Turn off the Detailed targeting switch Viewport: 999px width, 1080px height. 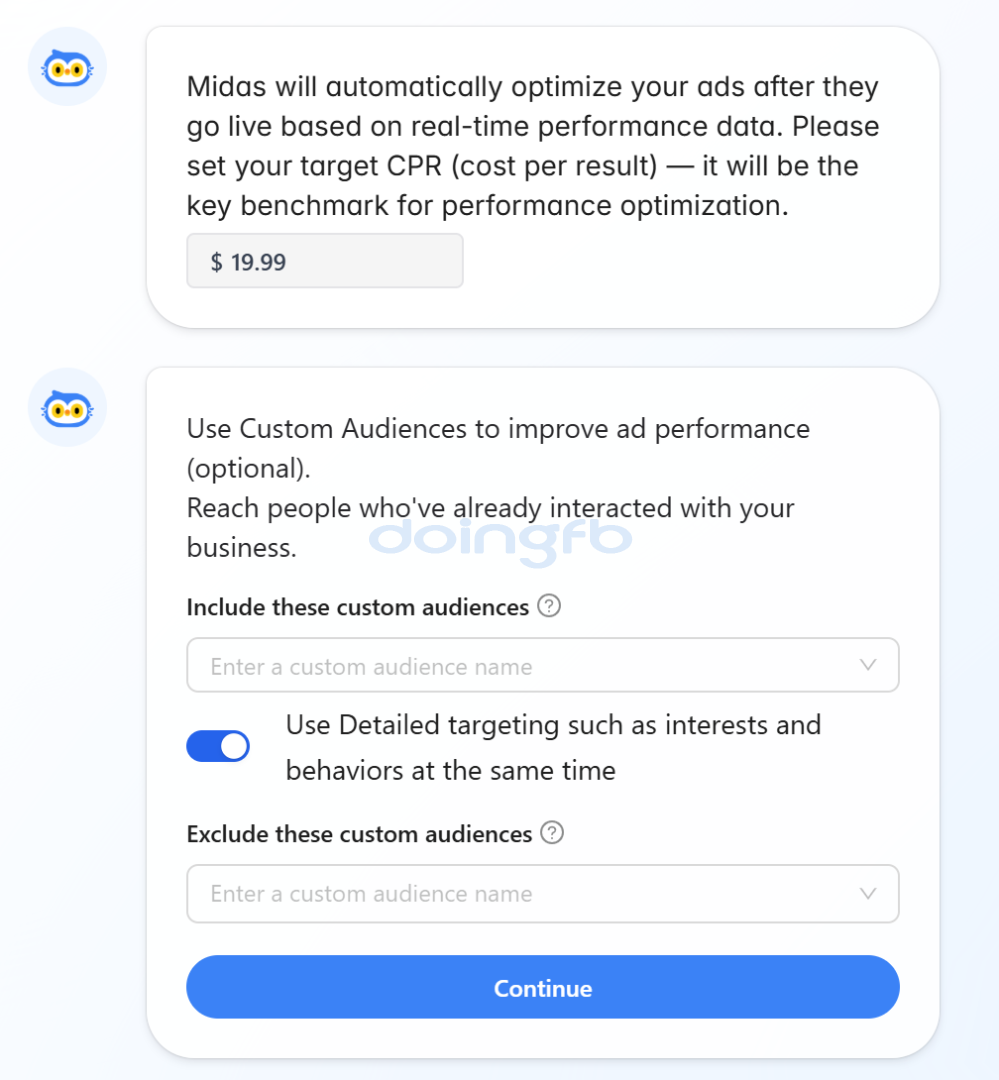[218, 746]
